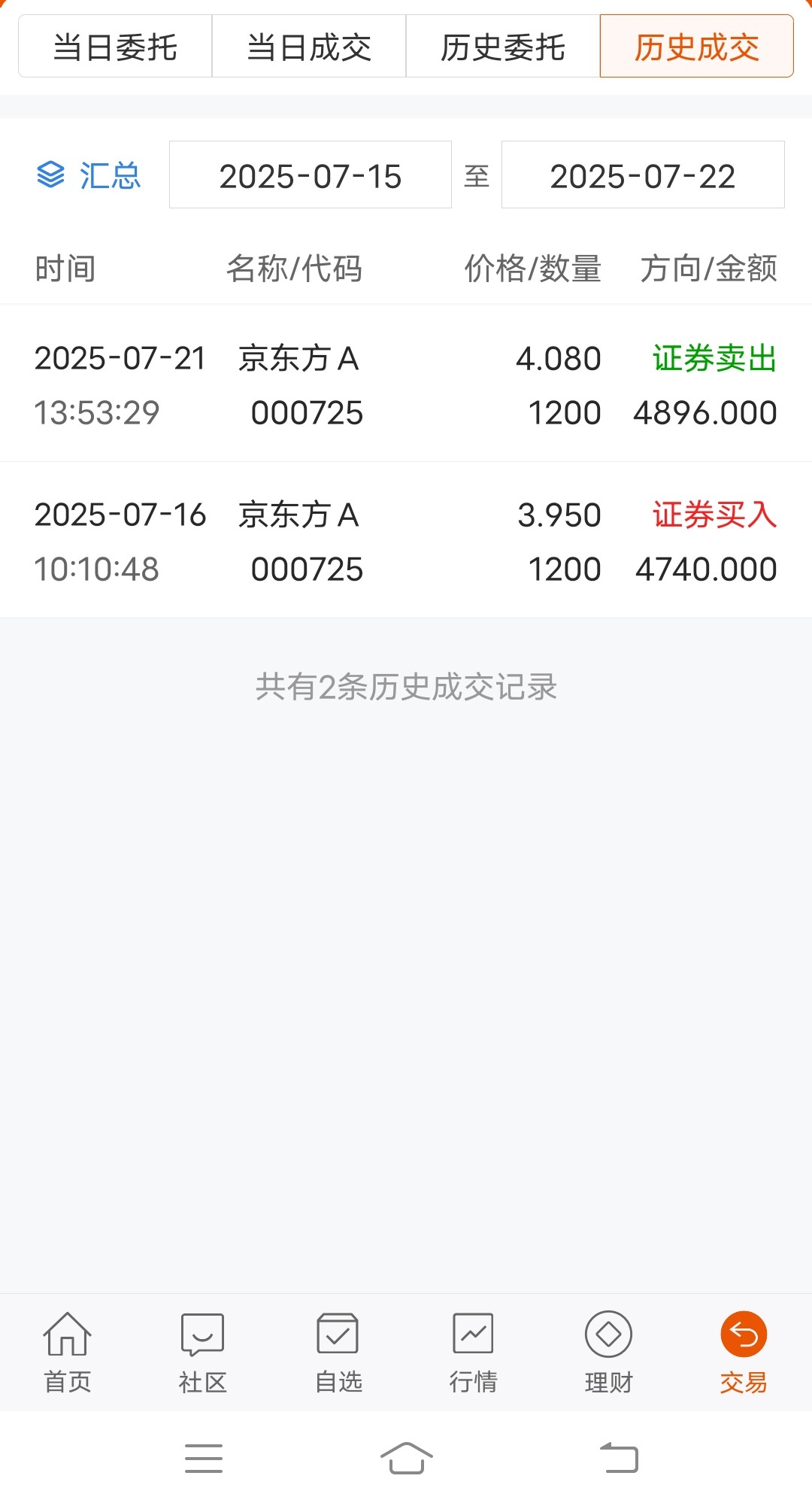The height and width of the screenshot is (1506, 812).
Task: Change the start date 2025-07-15
Action: pos(311,175)
